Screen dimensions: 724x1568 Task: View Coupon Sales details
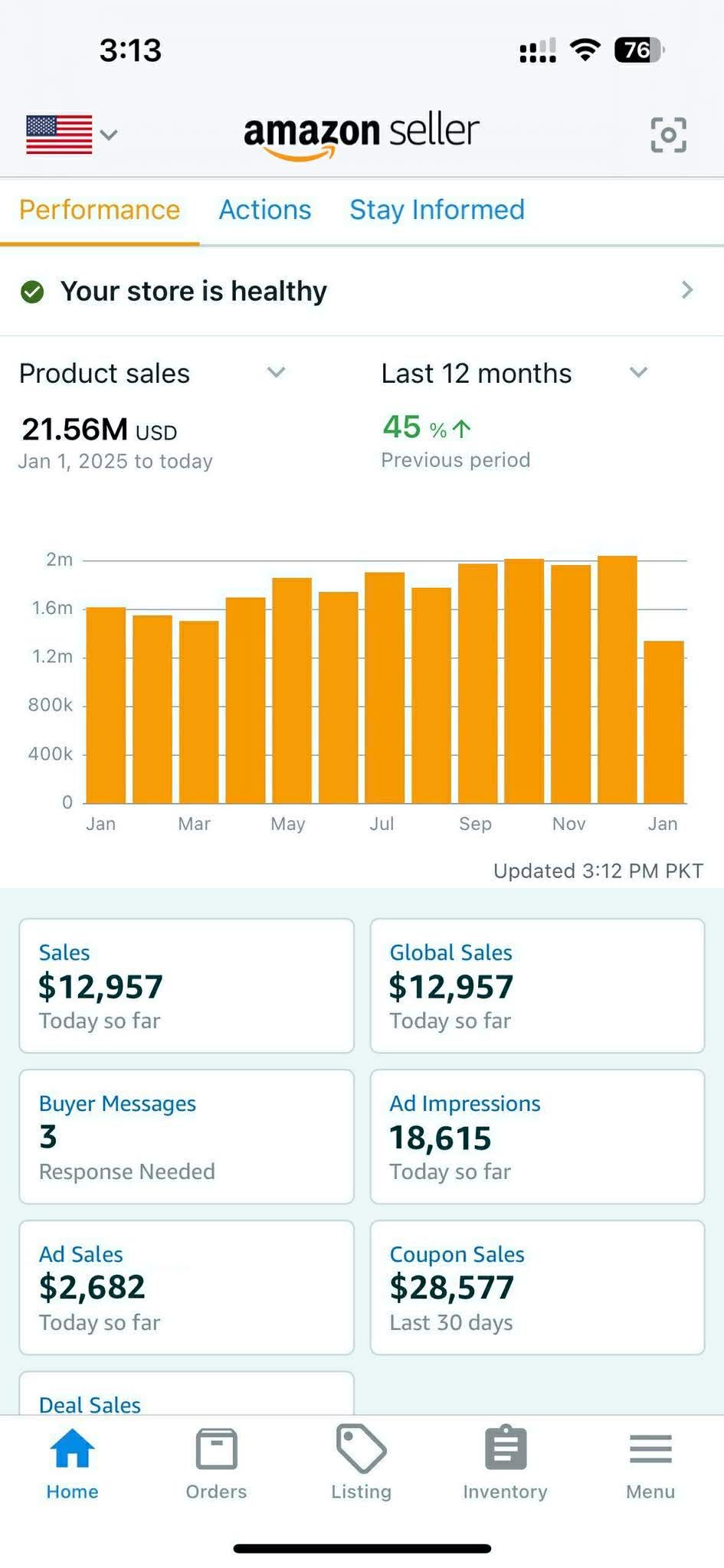click(x=536, y=1287)
